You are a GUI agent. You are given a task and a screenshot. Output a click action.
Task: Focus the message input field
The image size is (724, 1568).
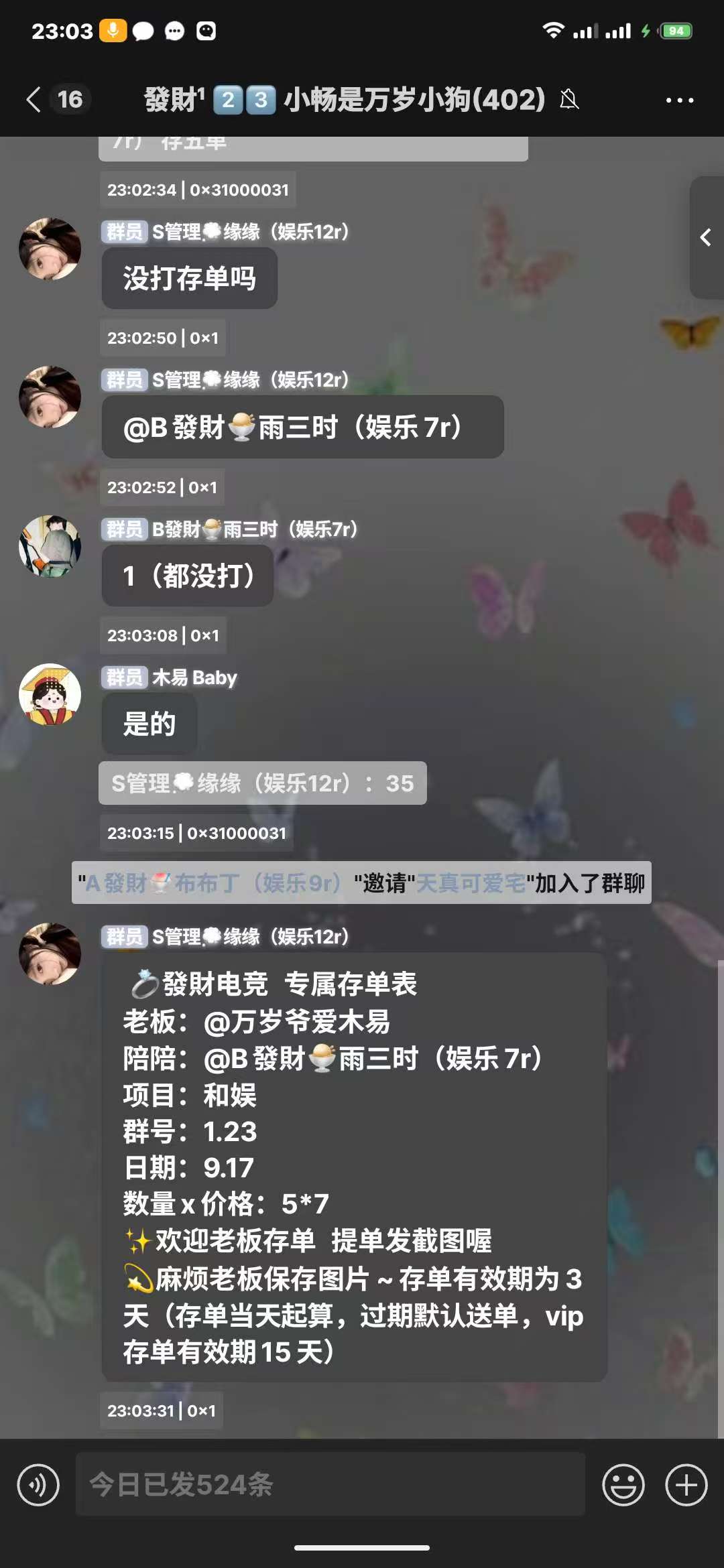pos(330,1485)
